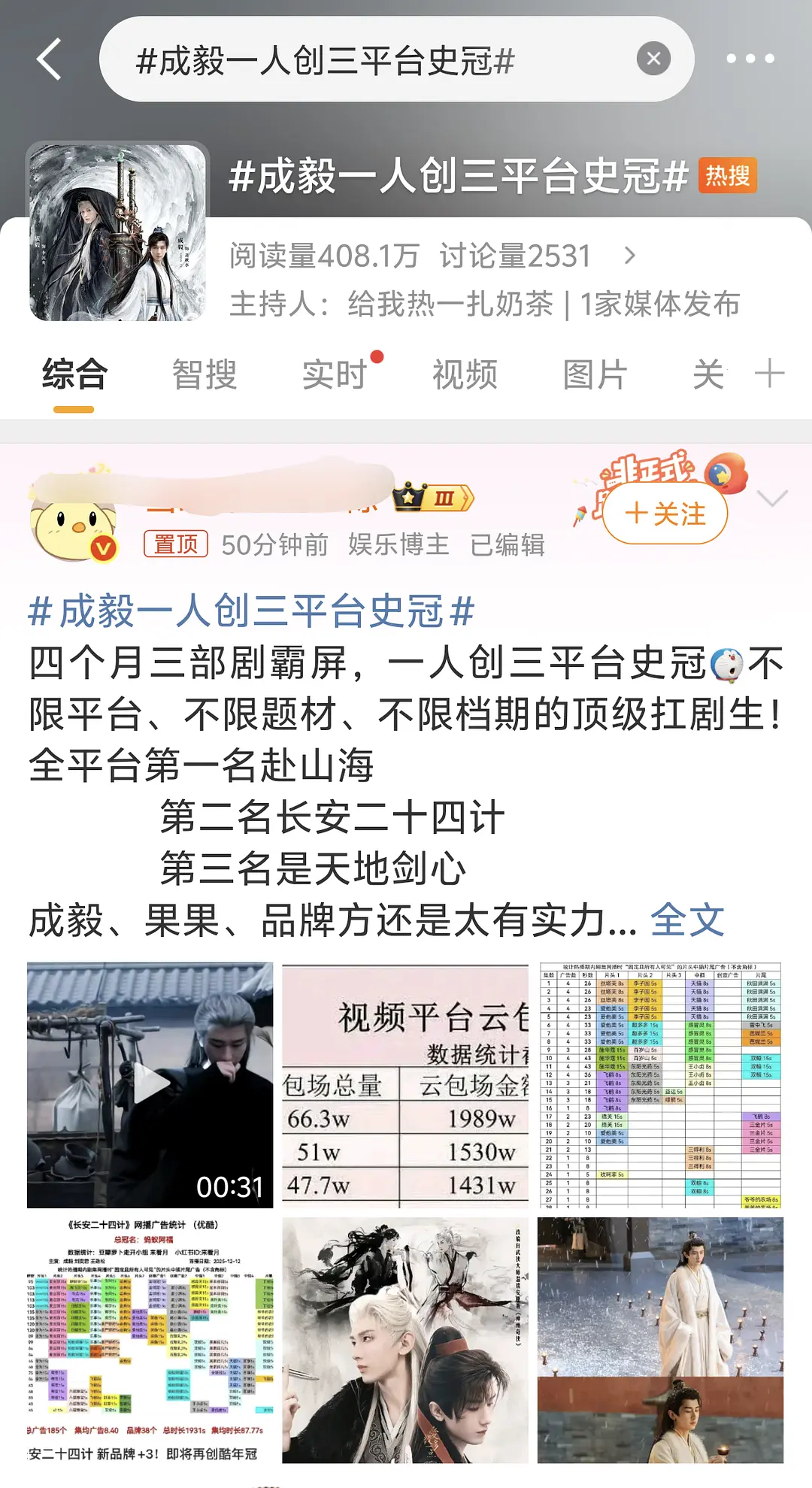This screenshot has height=1488, width=812.
Task: Open the hashtag link in the post
Action: click(x=251, y=611)
